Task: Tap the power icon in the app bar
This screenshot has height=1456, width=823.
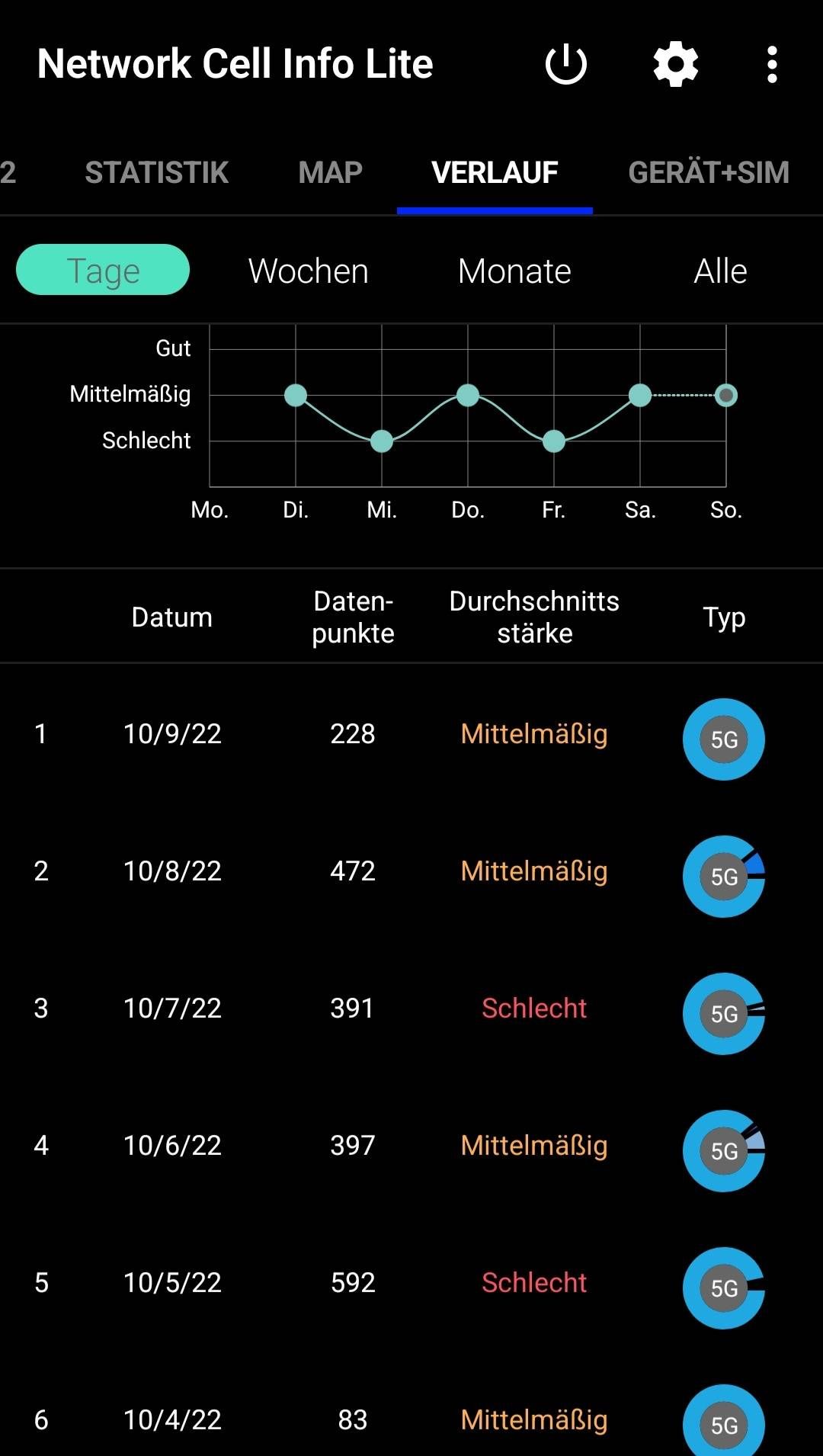Action: [x=566, y=64]
